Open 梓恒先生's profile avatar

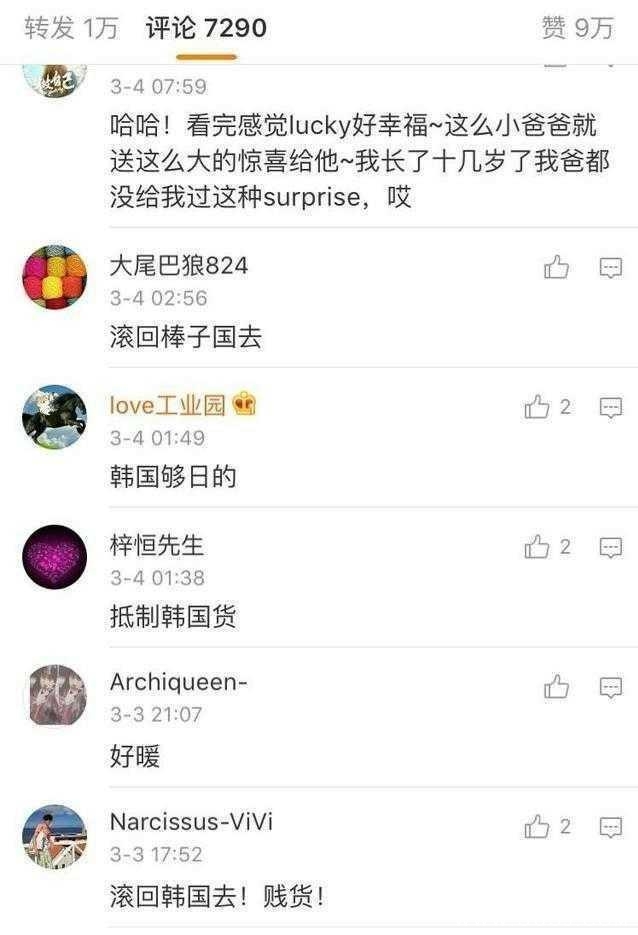click(x=55, y=557)
